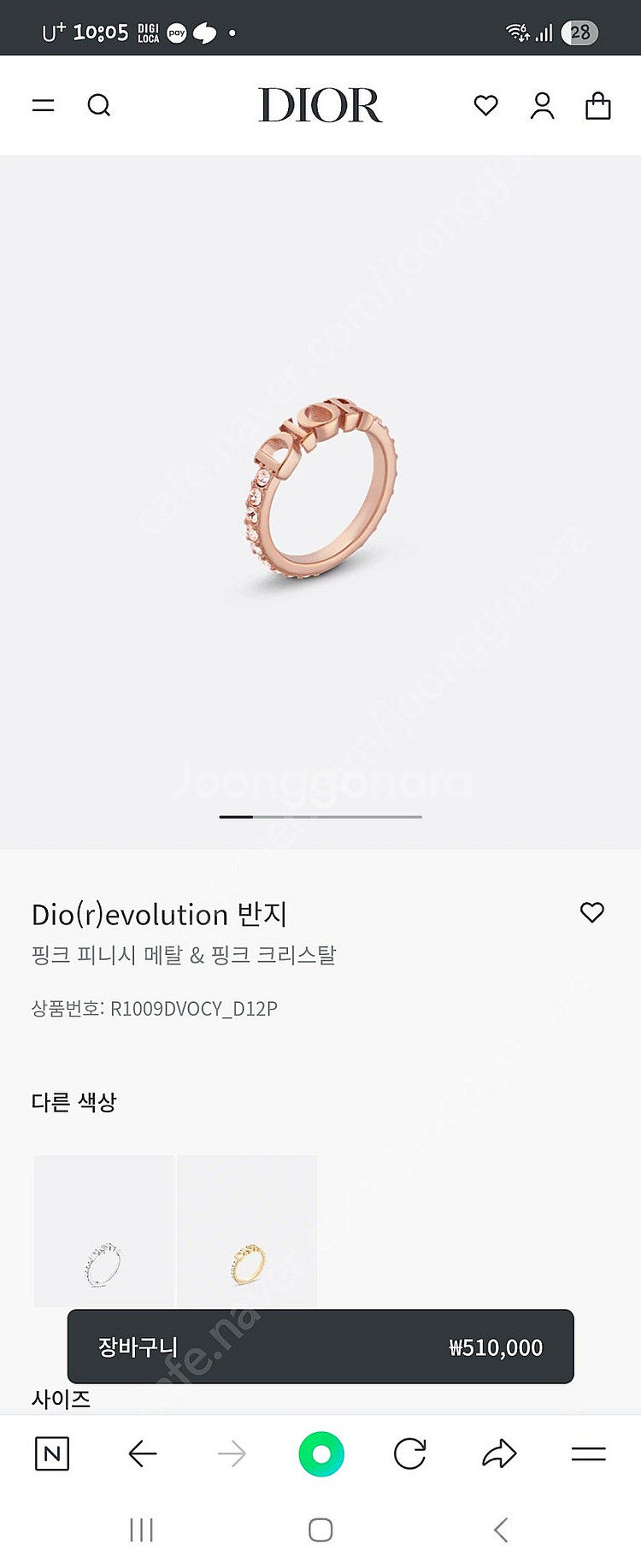Share this product page
Screen dimensions: 641x1568
(x=499, y=1453)
